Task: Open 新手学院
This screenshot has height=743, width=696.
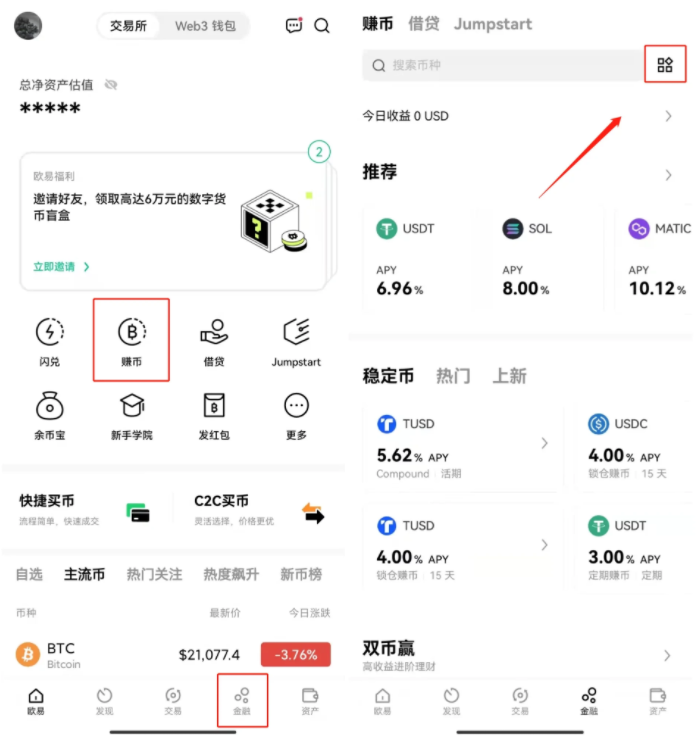Action: pyautogui.click(x=131, y=415)
